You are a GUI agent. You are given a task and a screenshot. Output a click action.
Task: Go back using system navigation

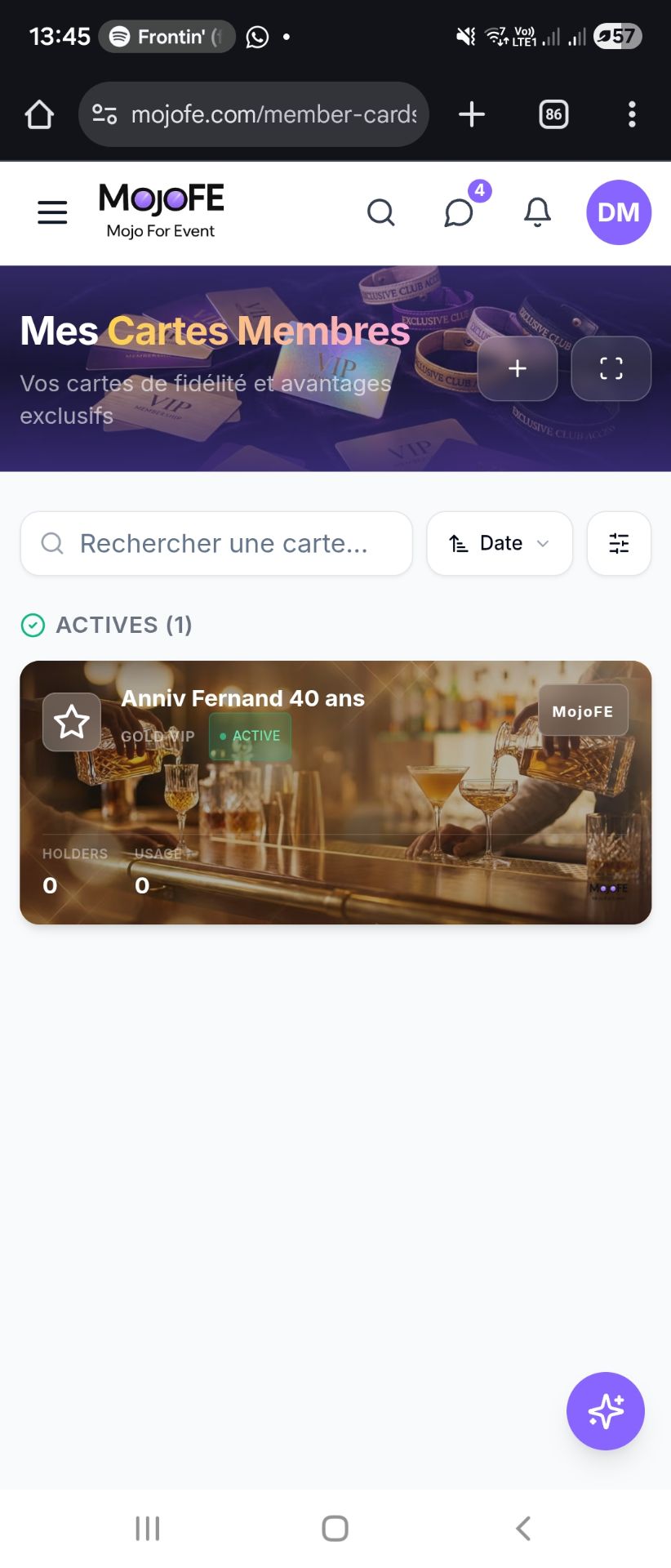pos(523,1528)
